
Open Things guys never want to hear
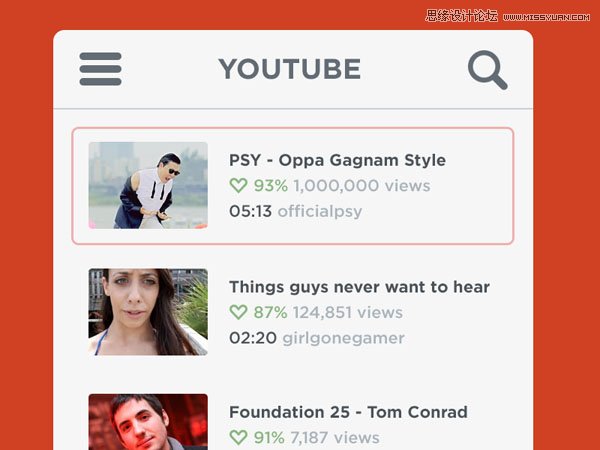click(x=359, y=287)
